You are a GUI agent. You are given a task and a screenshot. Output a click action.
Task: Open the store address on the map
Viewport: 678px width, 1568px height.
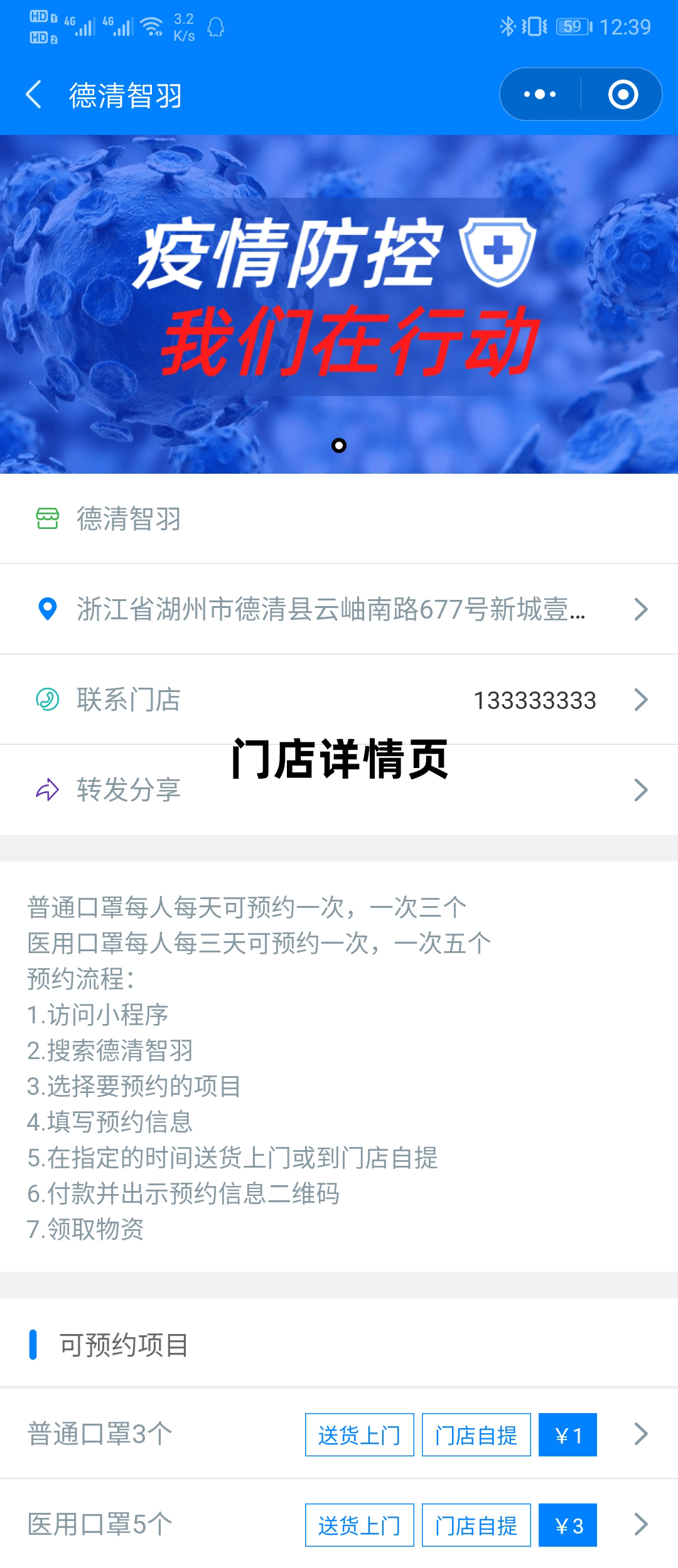(339, 609)
